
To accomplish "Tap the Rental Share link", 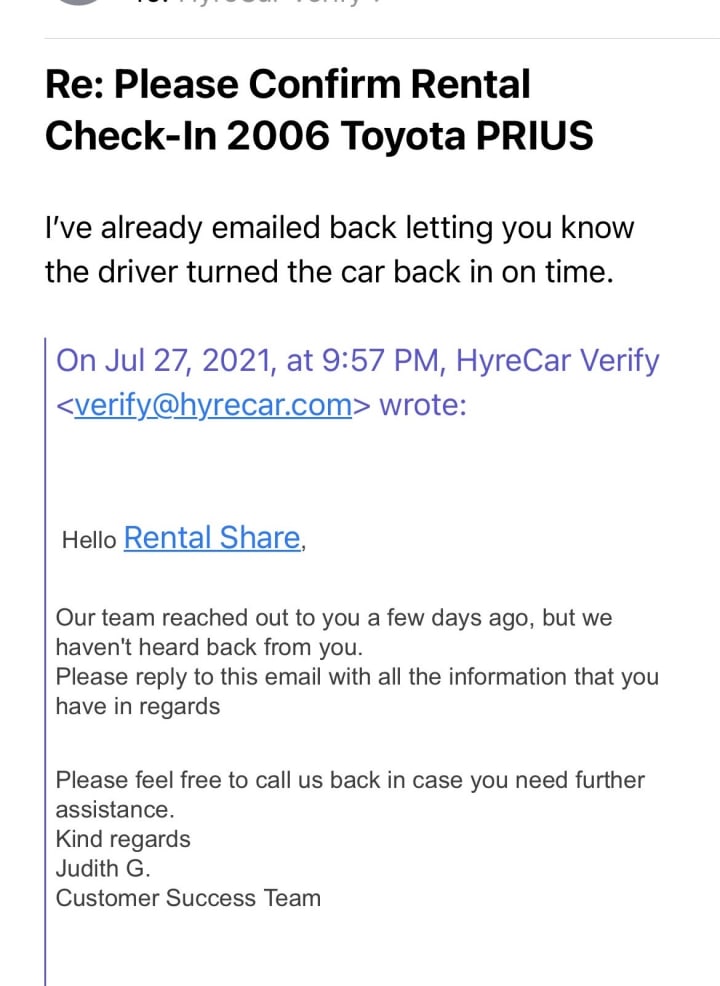I will (212, 538).
